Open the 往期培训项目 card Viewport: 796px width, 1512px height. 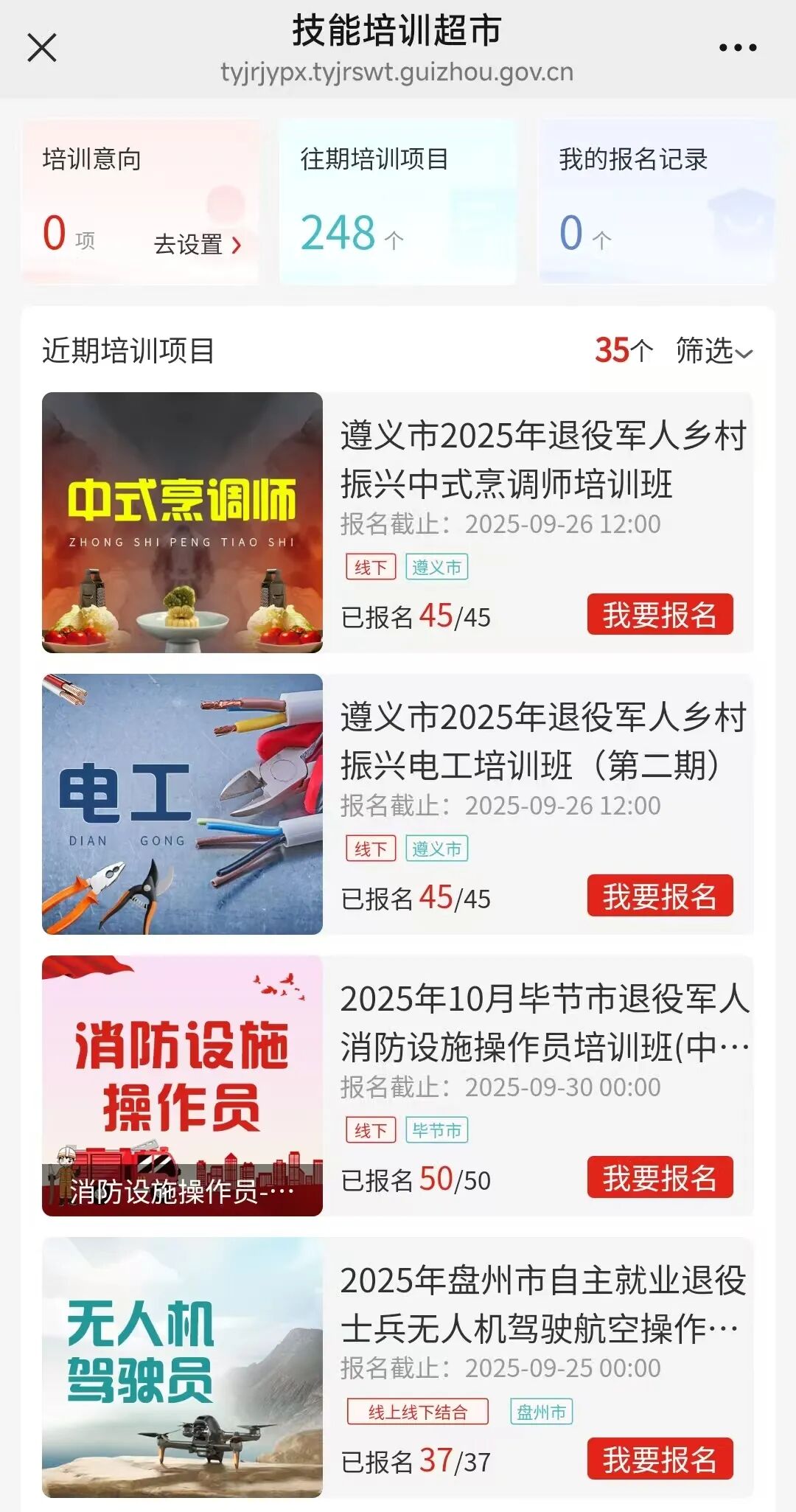397,203
